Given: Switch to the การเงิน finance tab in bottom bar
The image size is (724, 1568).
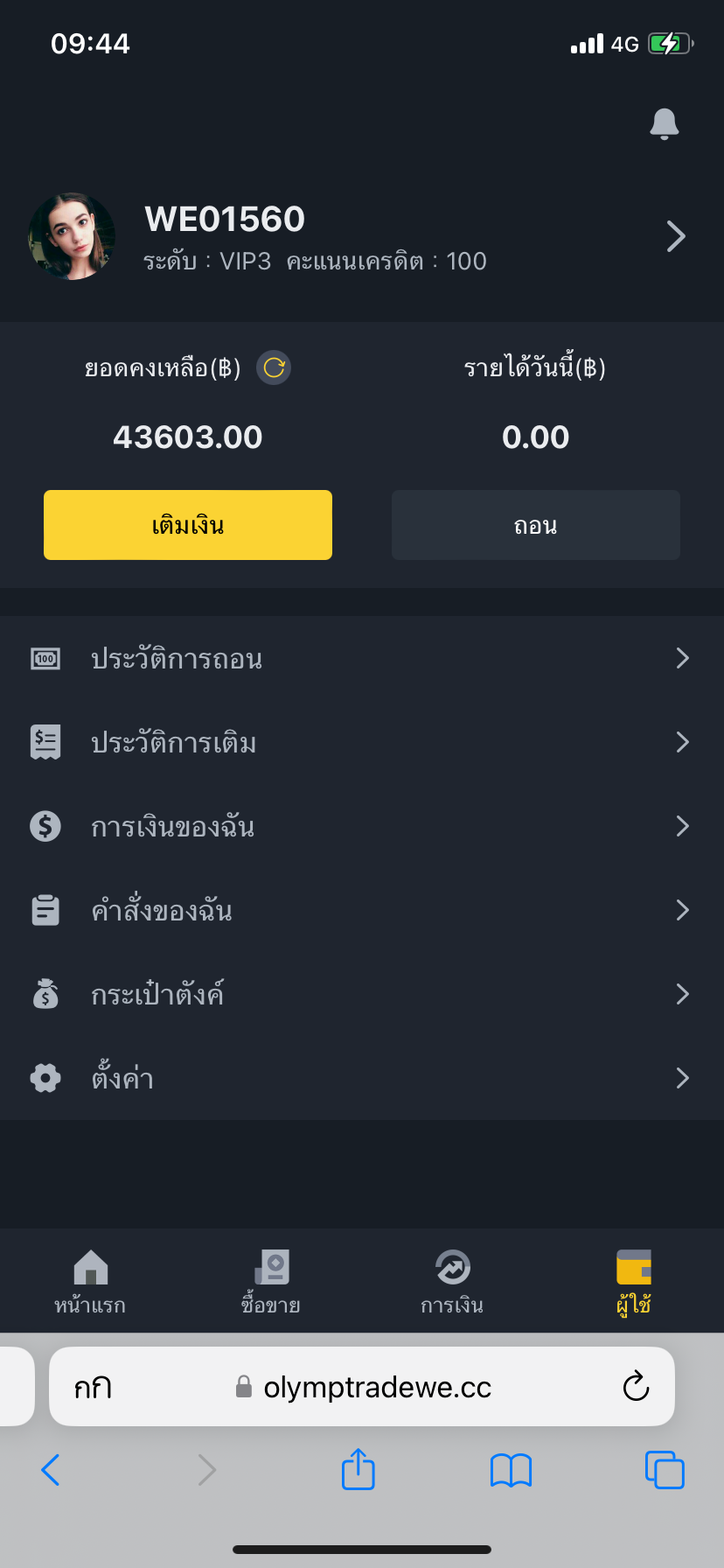Looking at the screenshot, I should [452, 1281].
